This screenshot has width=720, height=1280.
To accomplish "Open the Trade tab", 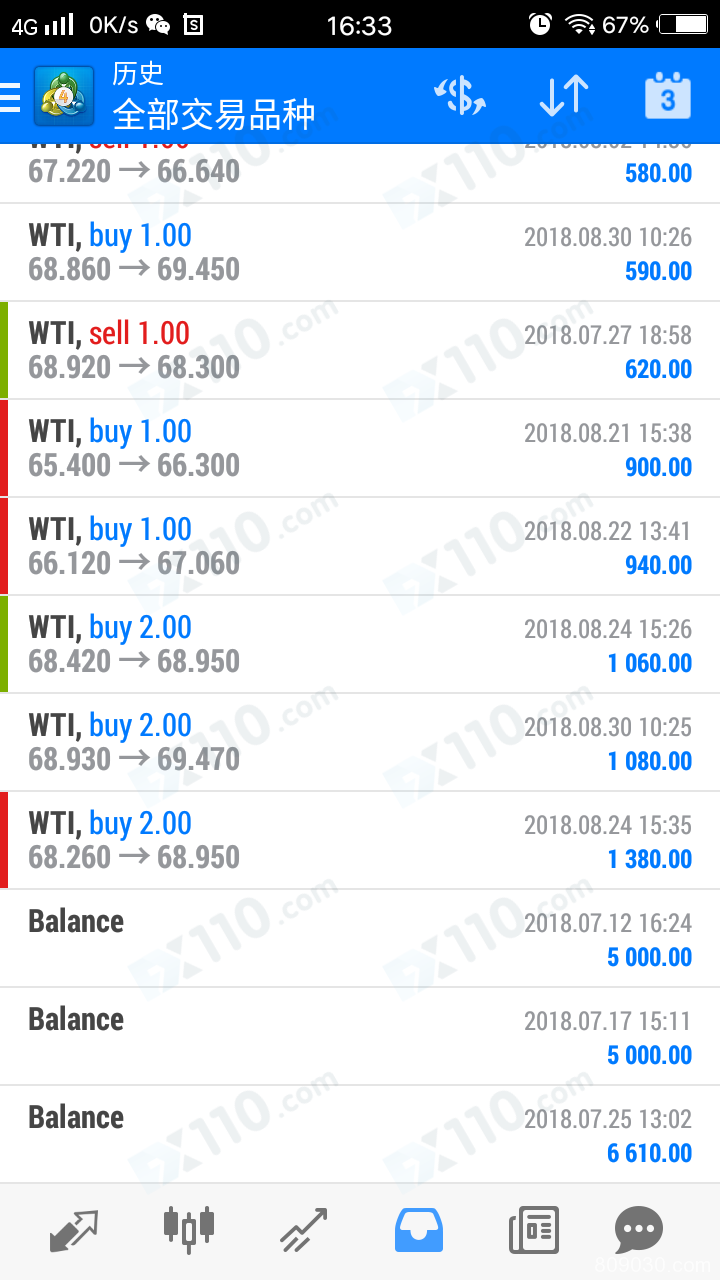I will click(303, 1229).
